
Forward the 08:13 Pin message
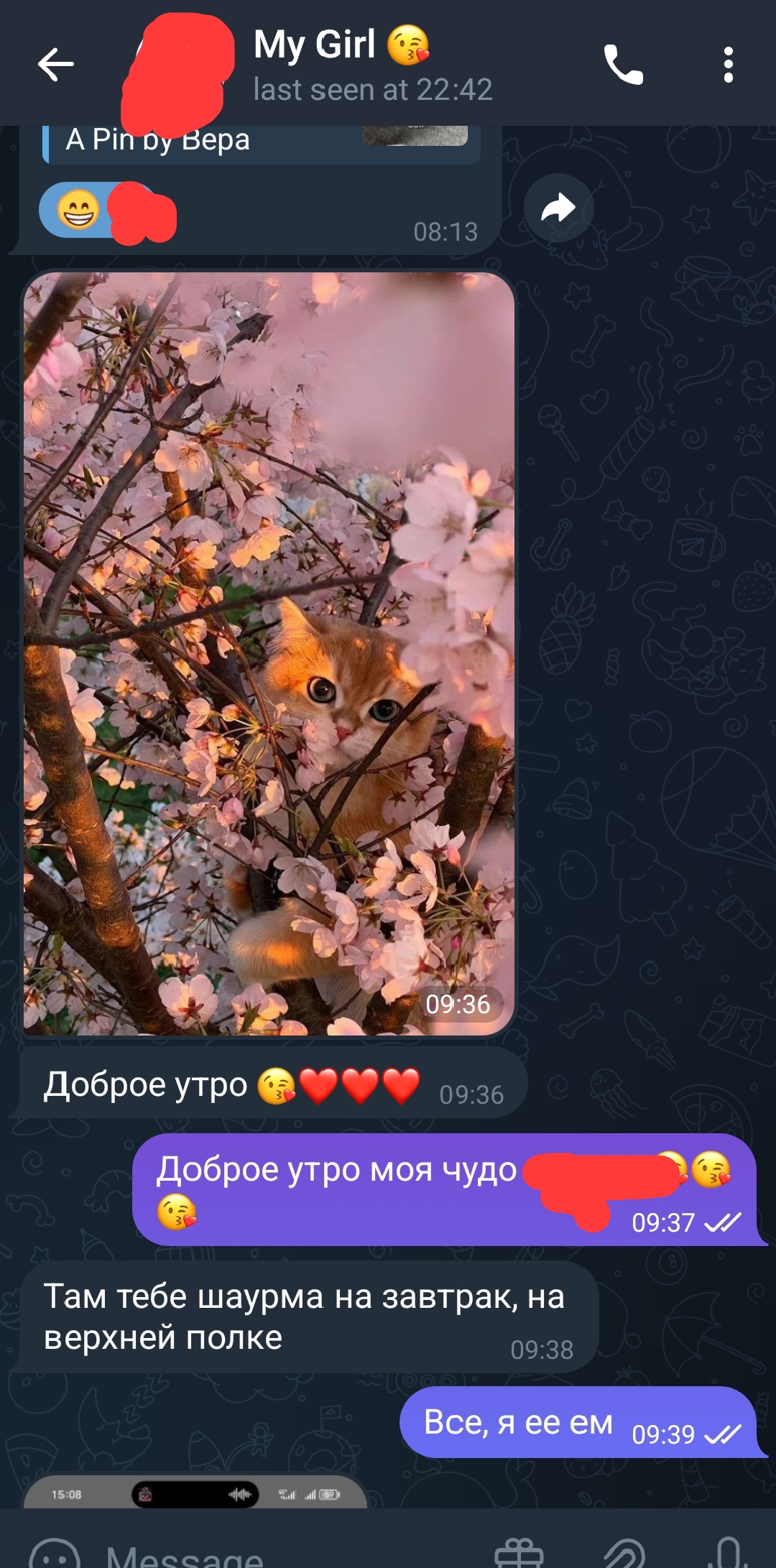point(559,208)
